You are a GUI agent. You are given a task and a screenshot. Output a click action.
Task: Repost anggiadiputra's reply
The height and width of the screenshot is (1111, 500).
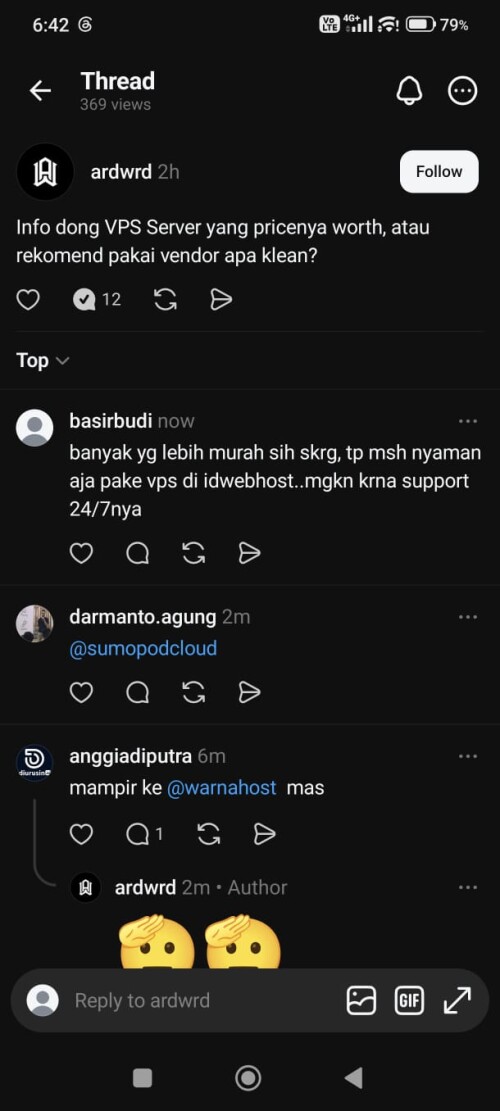(x=209, y=835)
